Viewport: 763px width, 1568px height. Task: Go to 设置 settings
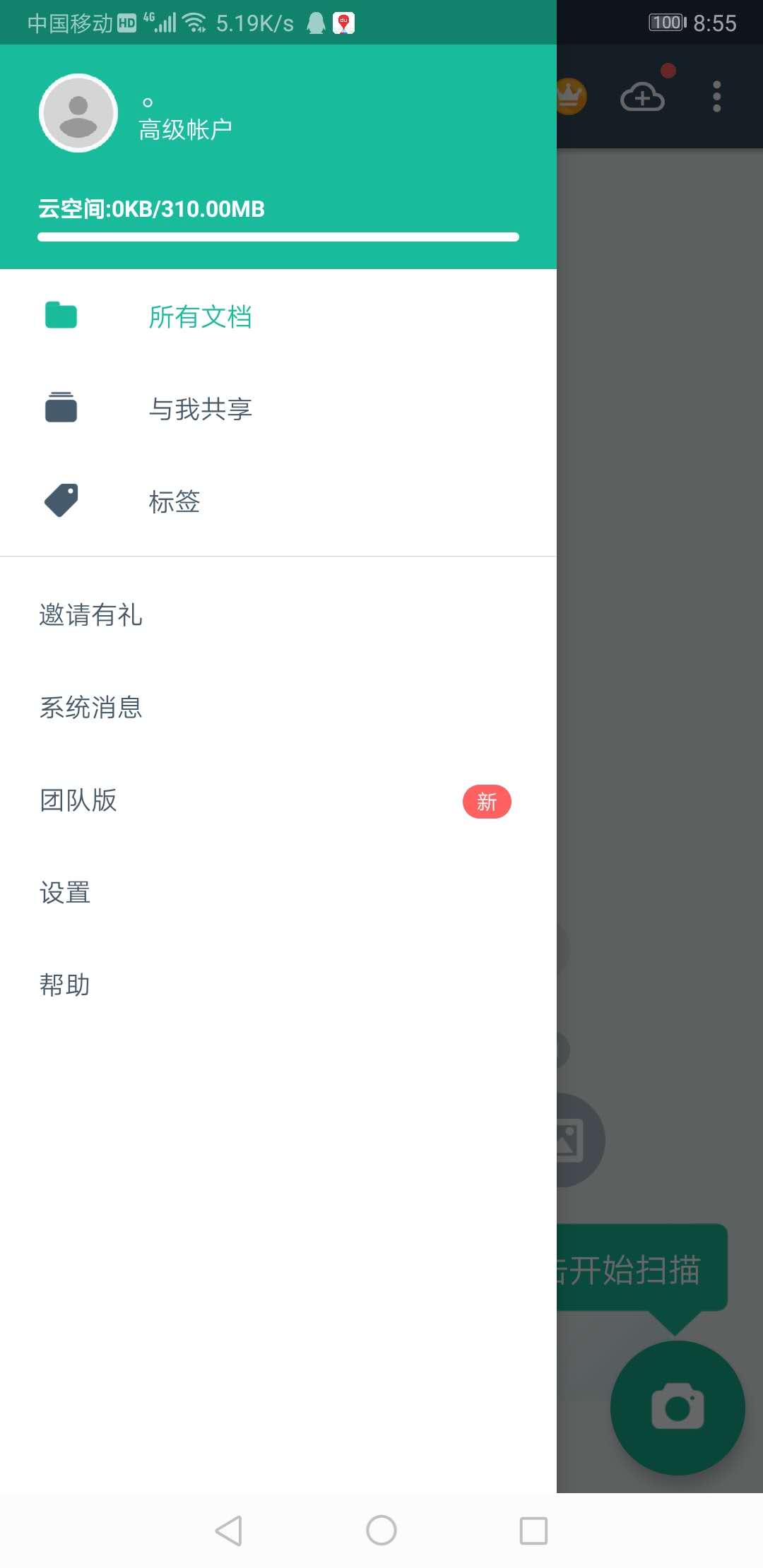point(278,893)
